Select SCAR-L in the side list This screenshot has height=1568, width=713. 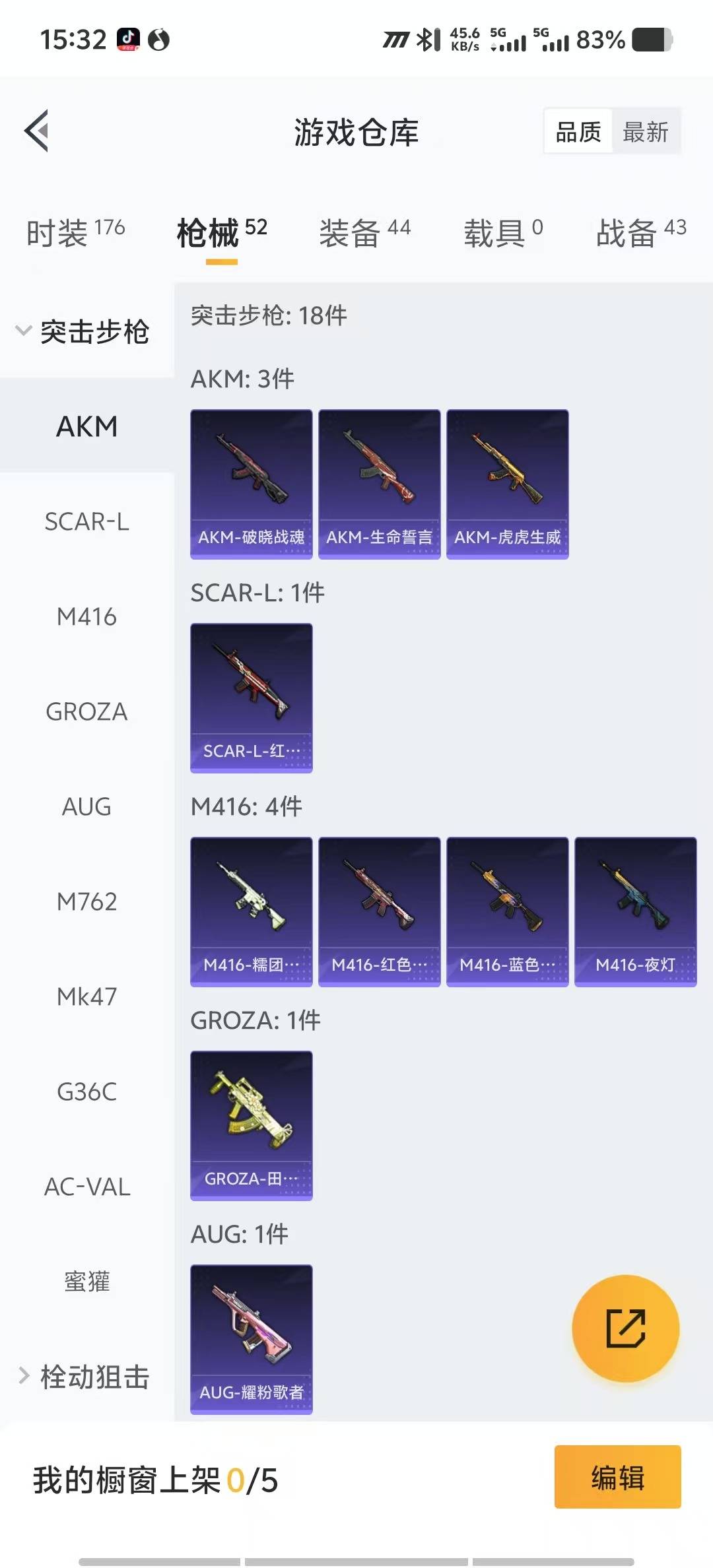(x=86, y=522)
